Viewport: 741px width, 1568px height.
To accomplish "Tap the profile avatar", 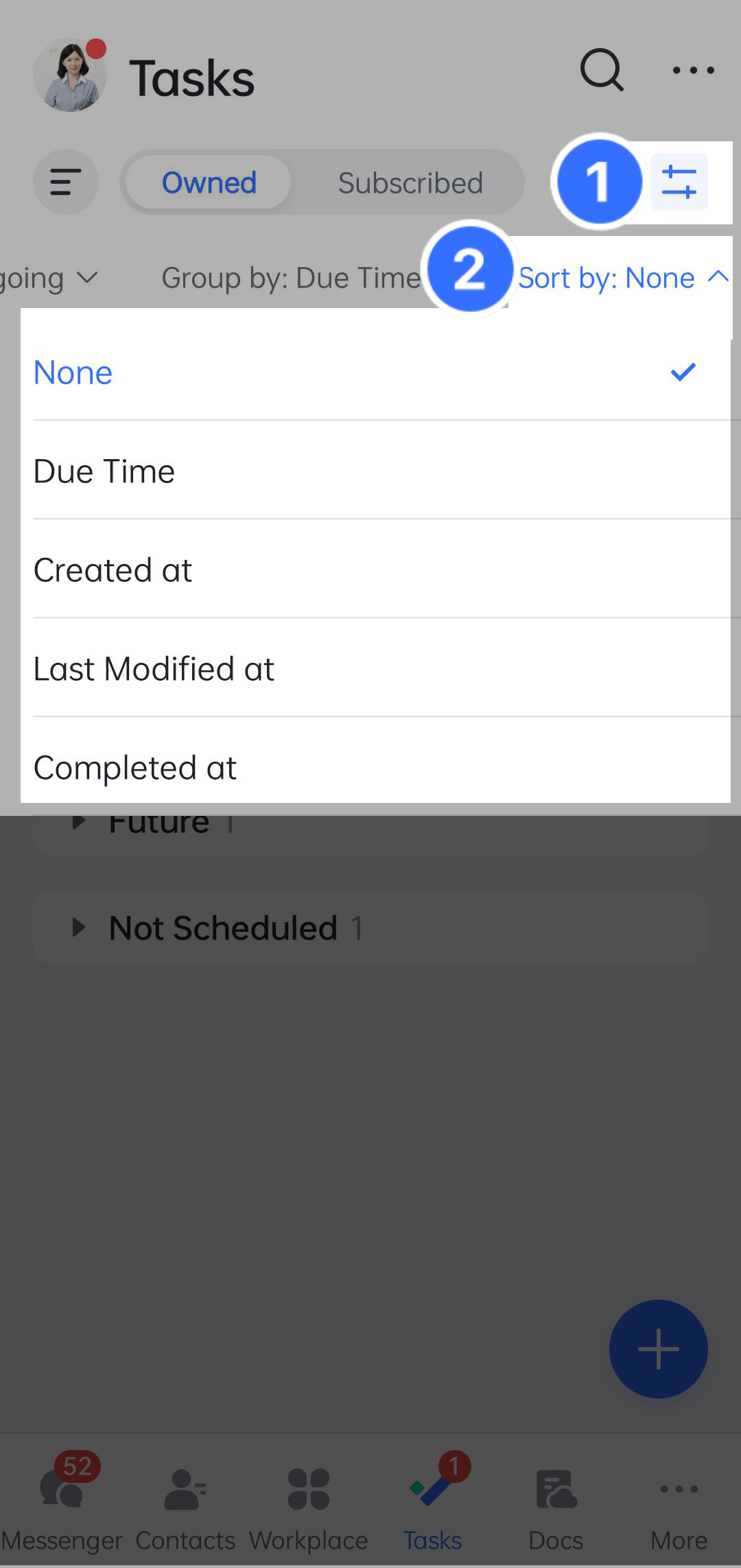I will [70, 75].
